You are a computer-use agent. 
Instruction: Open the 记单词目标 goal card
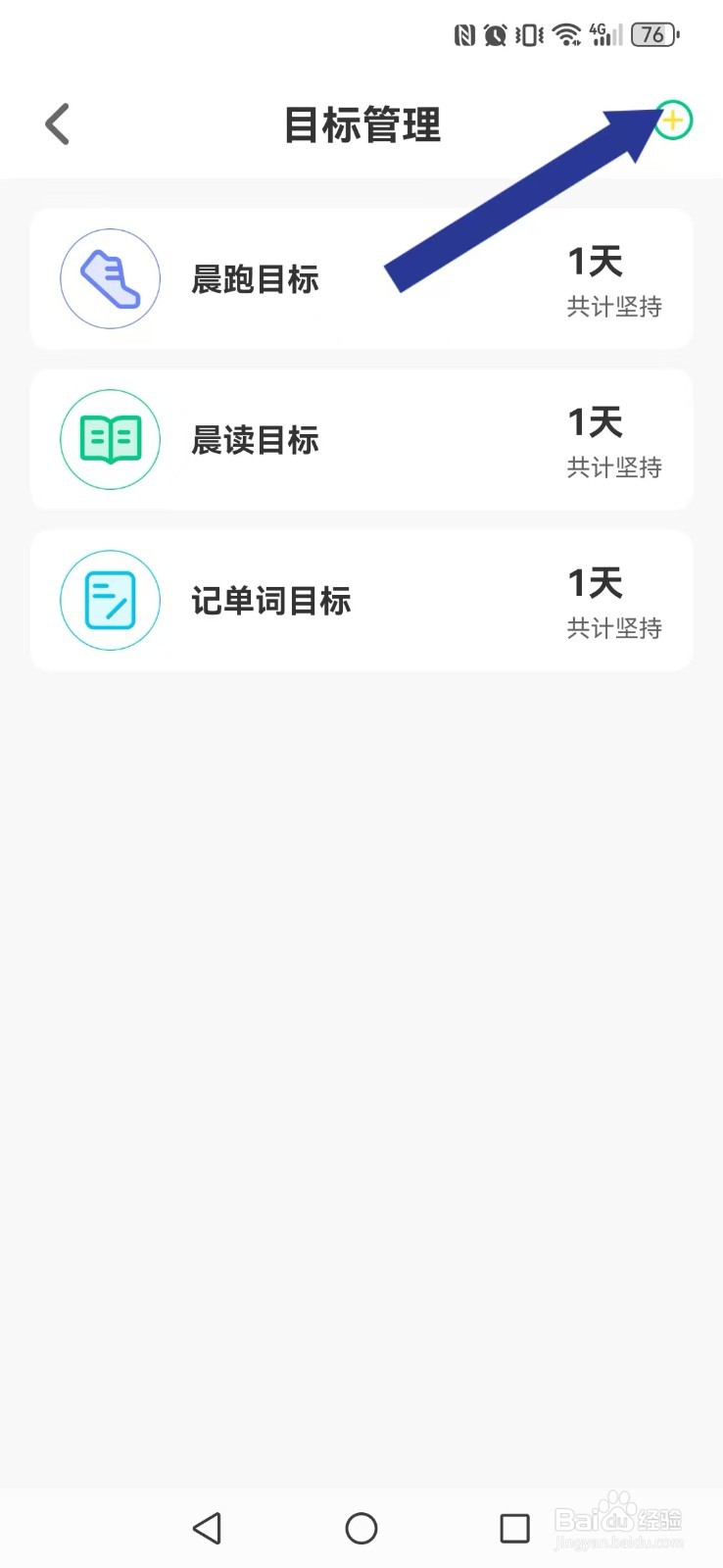[x=361, y=601]
